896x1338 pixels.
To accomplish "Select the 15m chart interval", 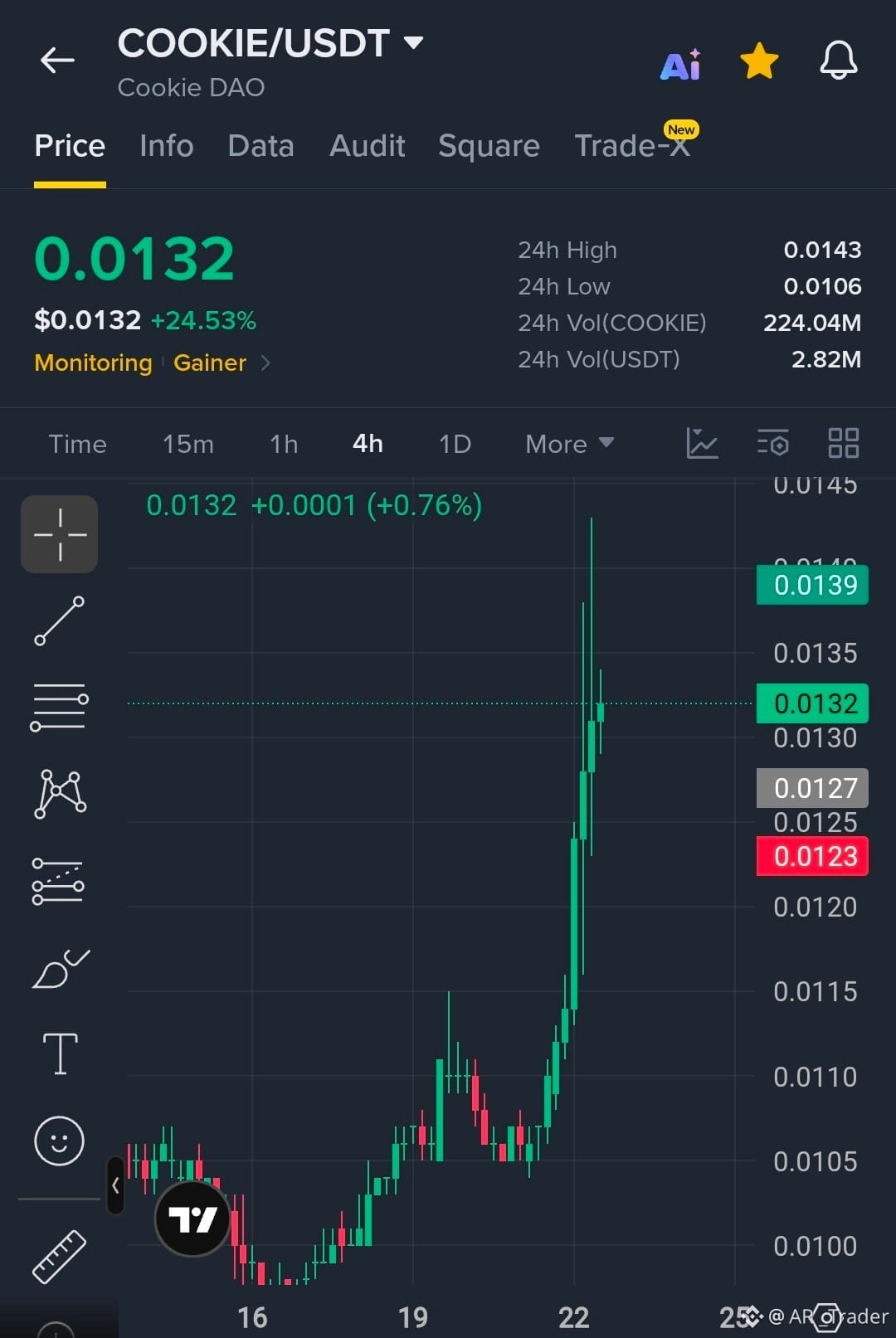I will pos(188,444).
